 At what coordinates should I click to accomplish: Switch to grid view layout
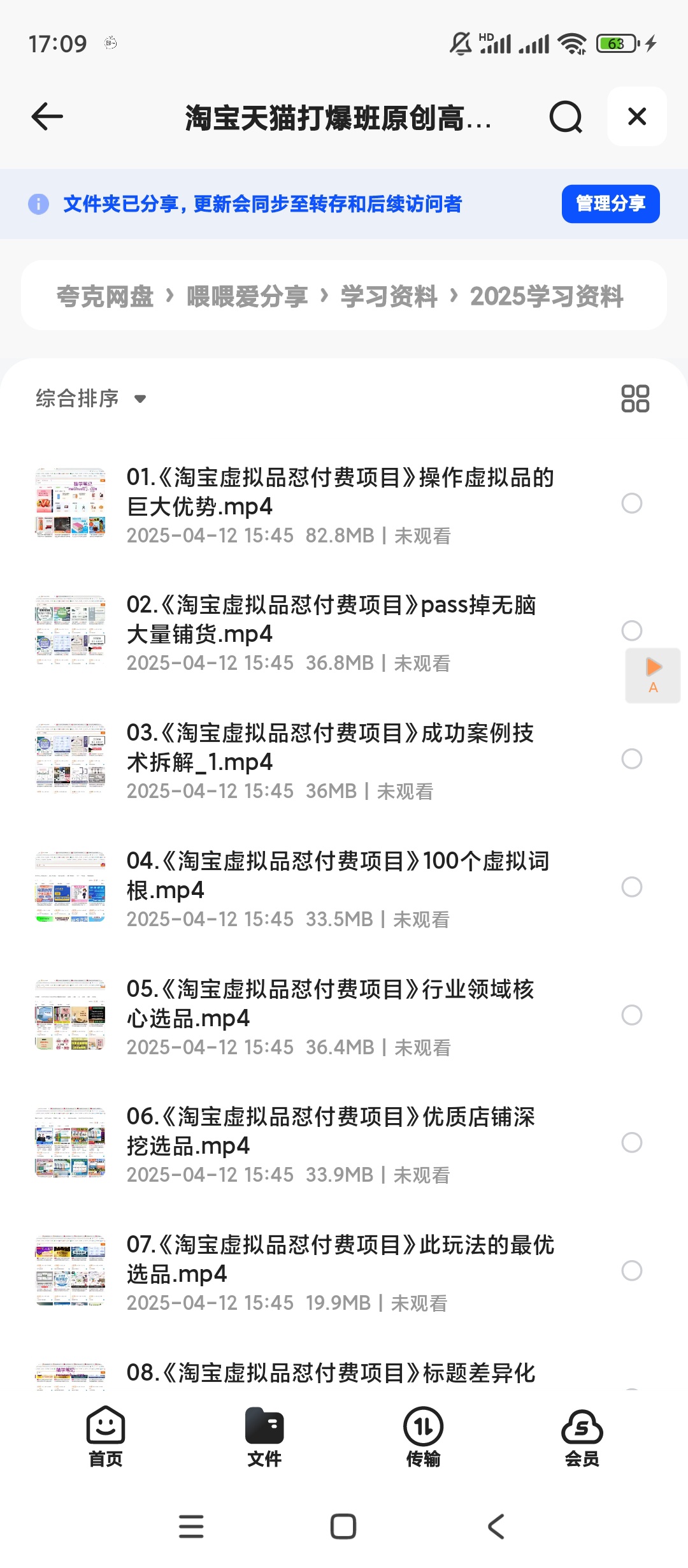pos(635,399)
